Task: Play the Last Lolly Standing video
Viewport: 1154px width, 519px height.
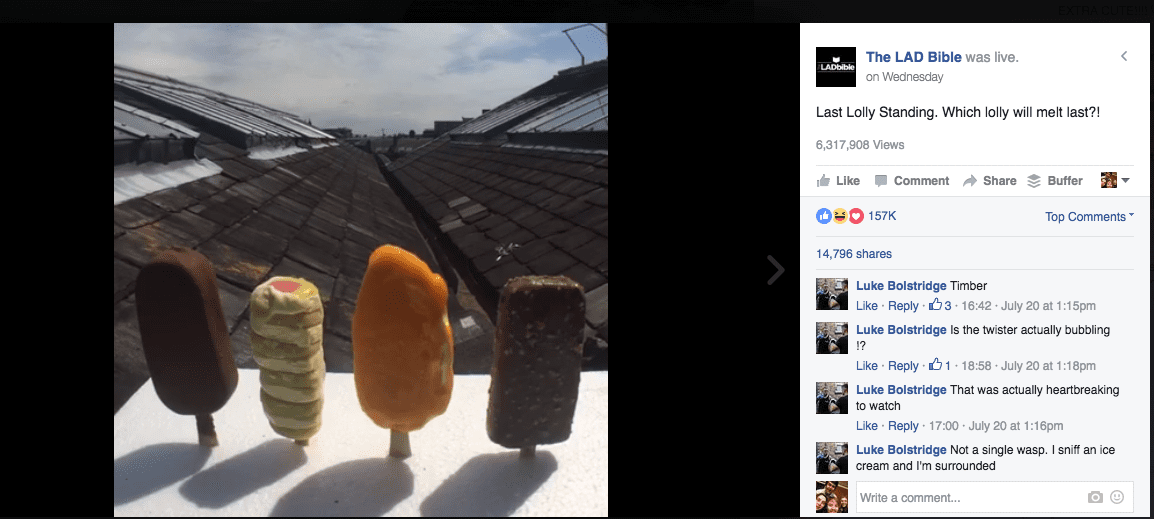Action: click(x=361, y=270)
